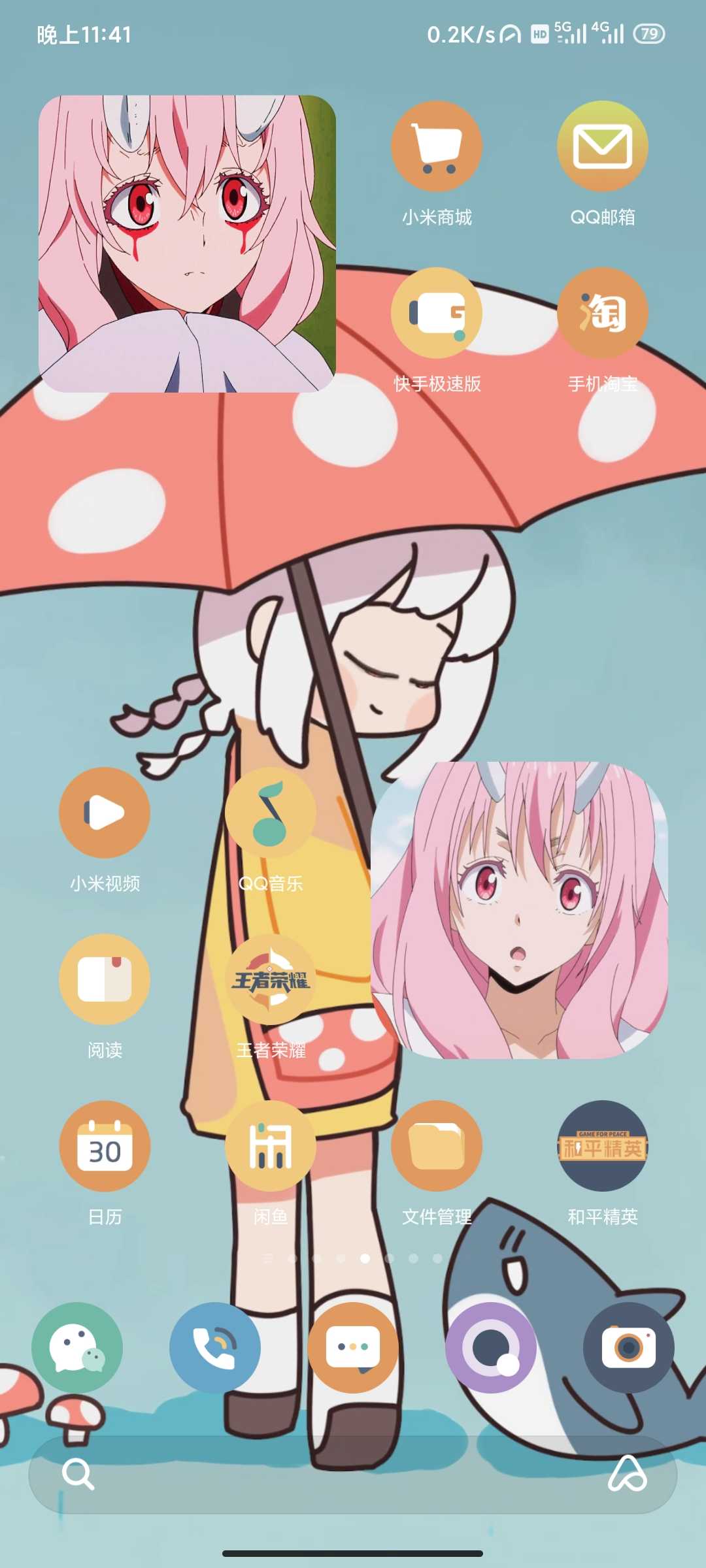Open the 小米商城 app
Viewport: 706px width, 1568px height.
437,146
